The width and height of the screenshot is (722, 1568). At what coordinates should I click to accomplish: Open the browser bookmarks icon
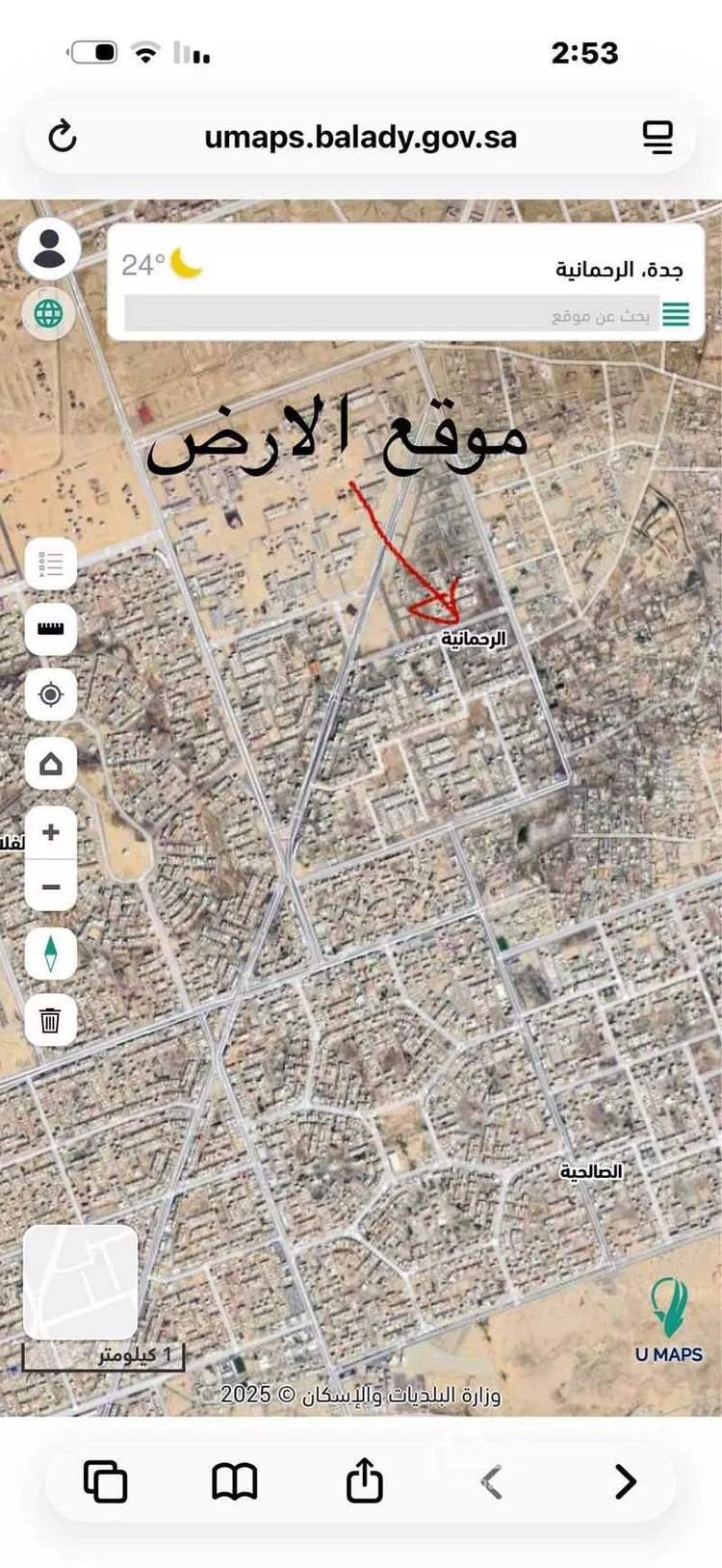click(234, 1481)
